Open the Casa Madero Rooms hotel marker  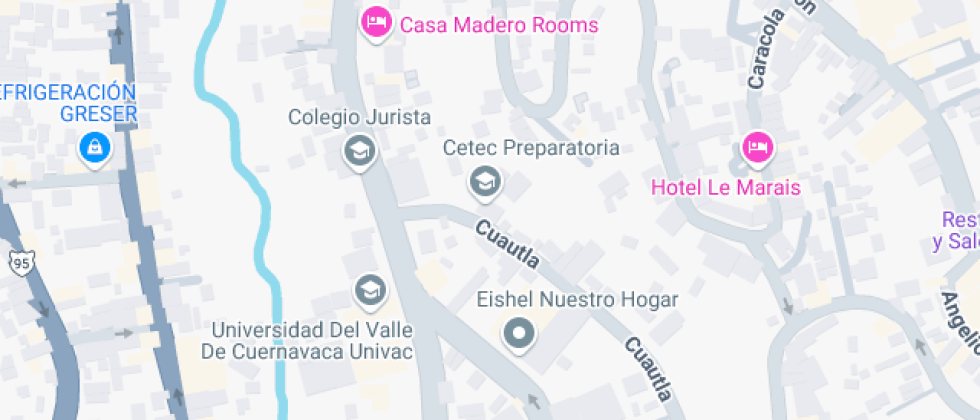[x=376, y=22]
